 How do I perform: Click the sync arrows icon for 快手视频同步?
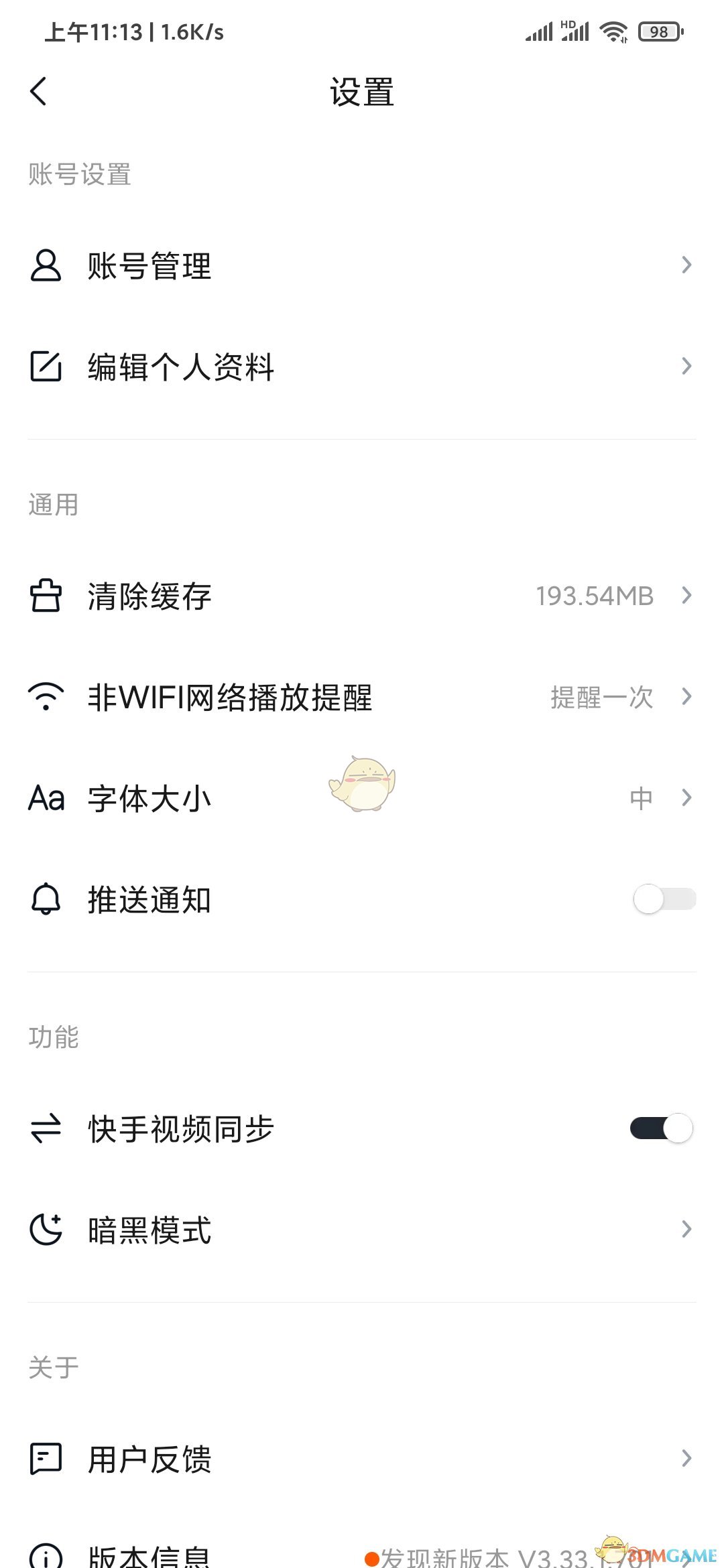click(x=45, y=1128)
